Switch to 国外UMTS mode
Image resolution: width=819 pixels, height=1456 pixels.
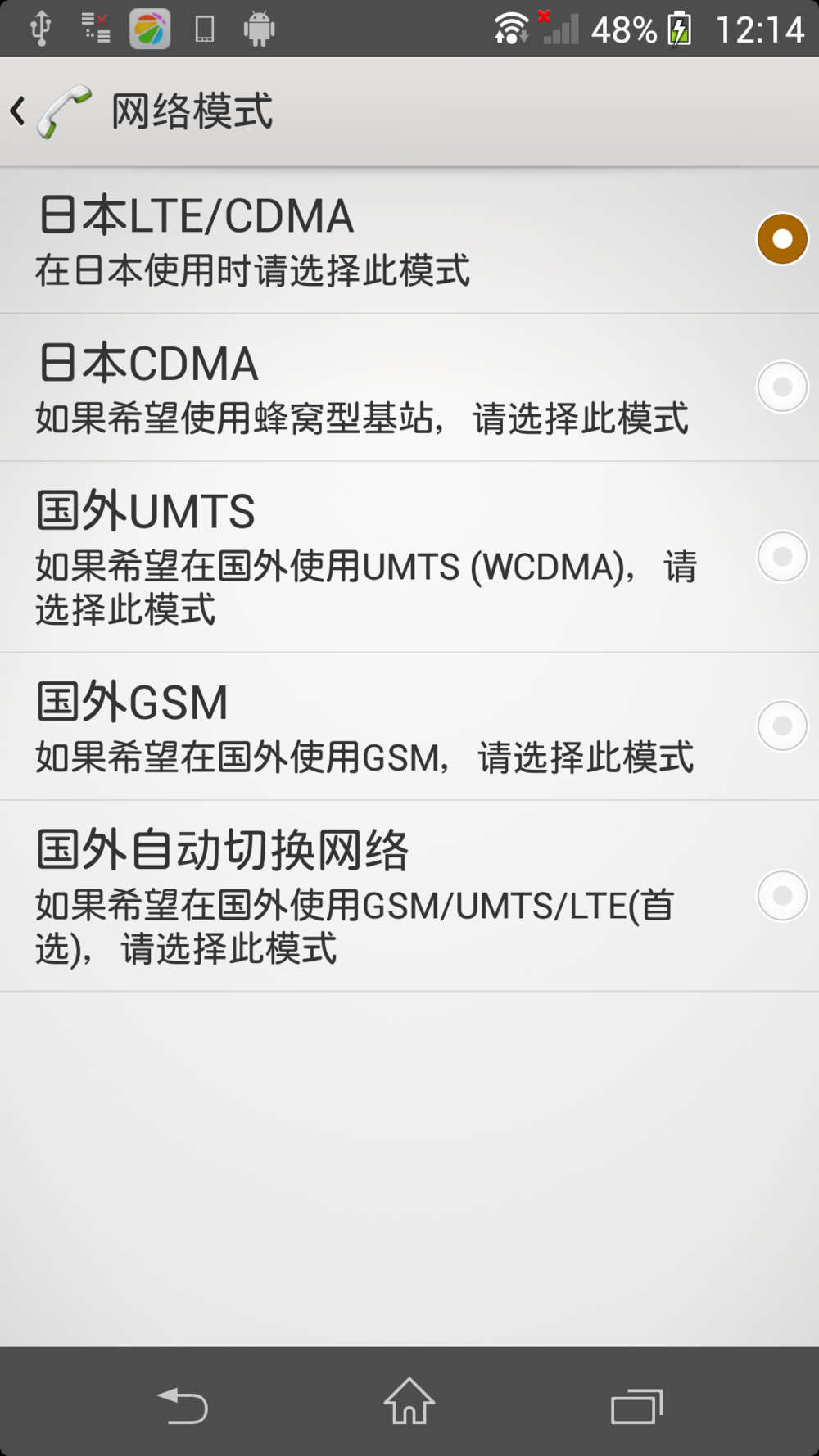(x=781, y=557)
